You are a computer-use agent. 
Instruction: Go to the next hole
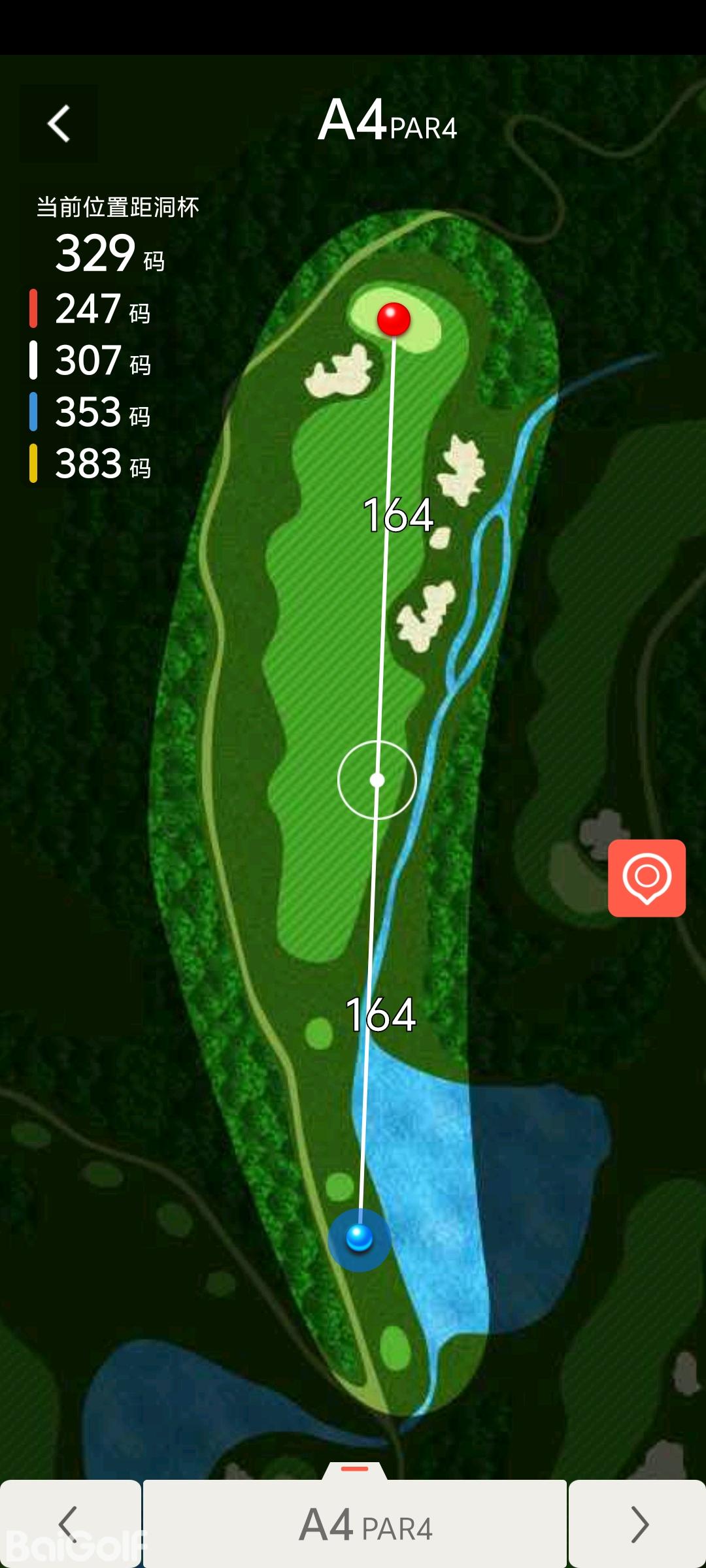(x=637, y=1524)
